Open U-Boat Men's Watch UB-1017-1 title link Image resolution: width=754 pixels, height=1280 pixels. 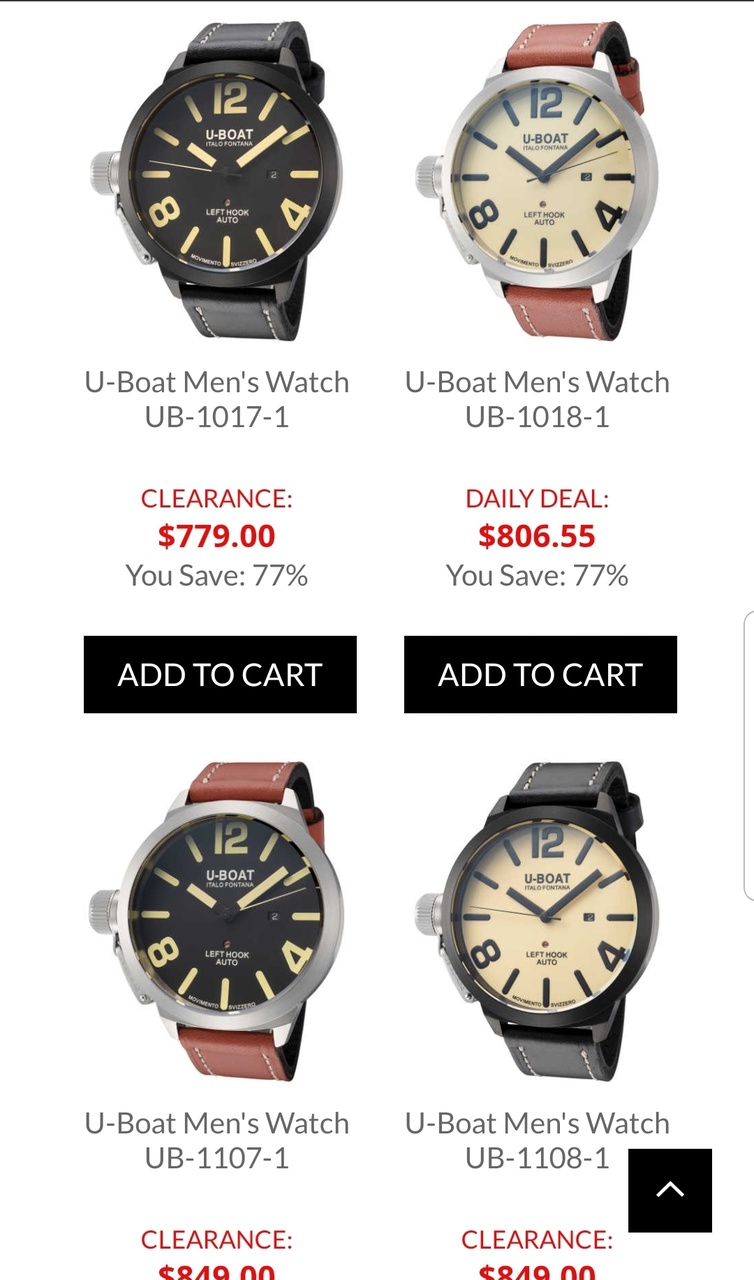[217, 399]
